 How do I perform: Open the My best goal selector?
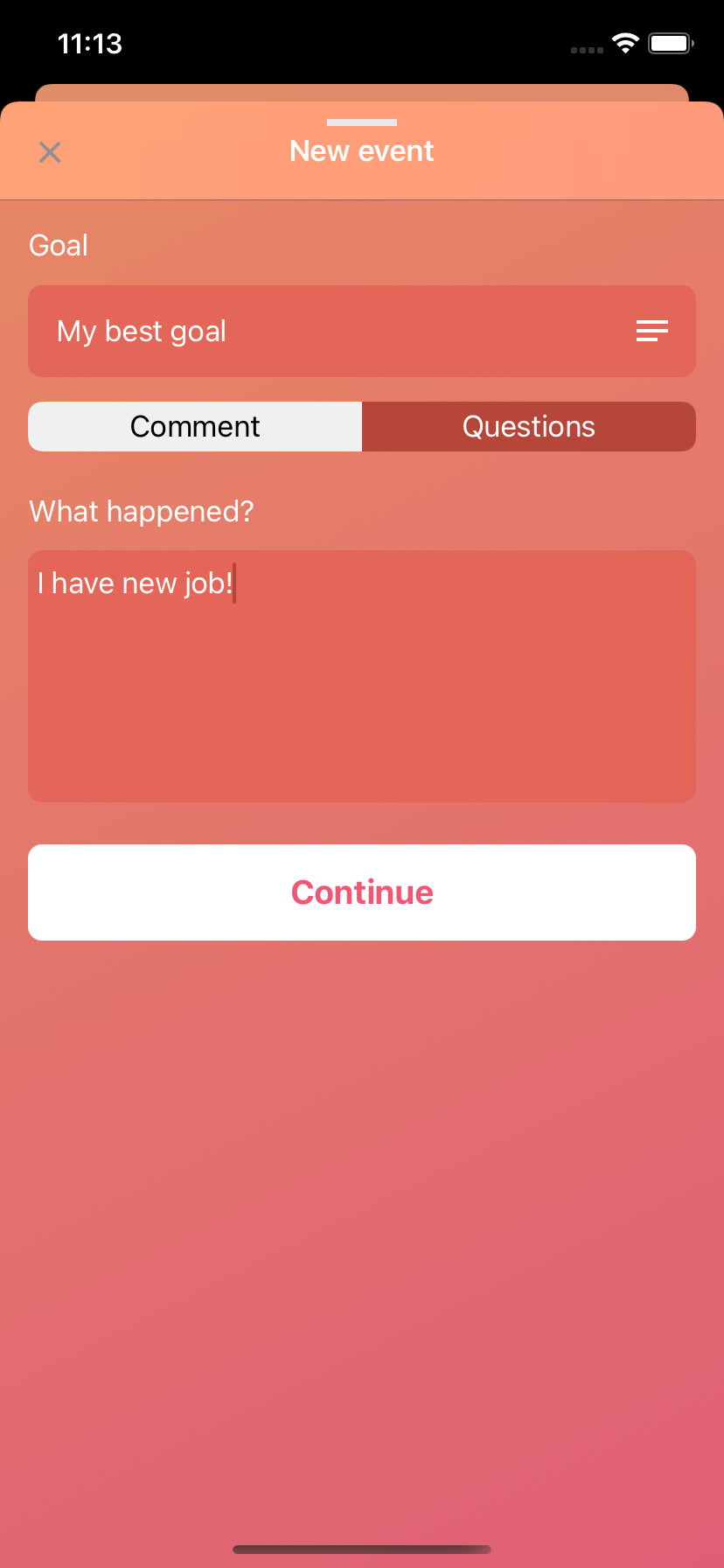point(362,332)
